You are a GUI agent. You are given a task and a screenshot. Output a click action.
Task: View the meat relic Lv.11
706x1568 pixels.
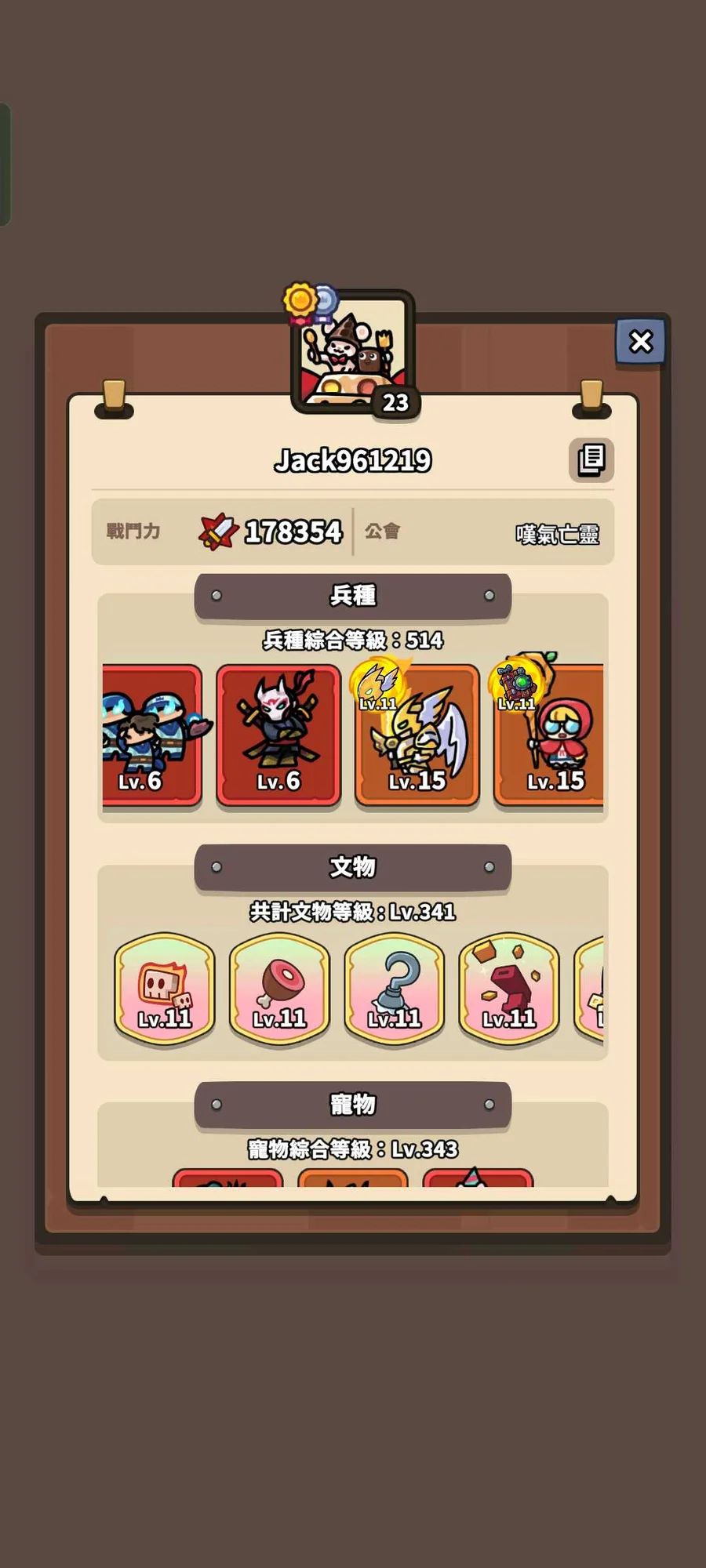click(x=279, y=988)
